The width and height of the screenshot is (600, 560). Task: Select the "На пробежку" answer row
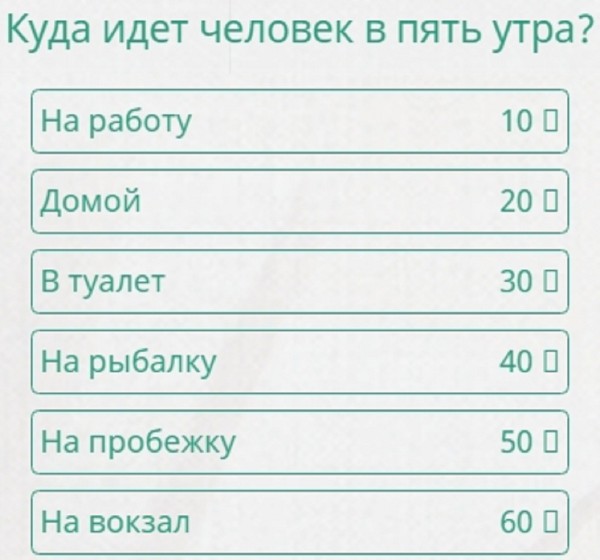point(299,442)
